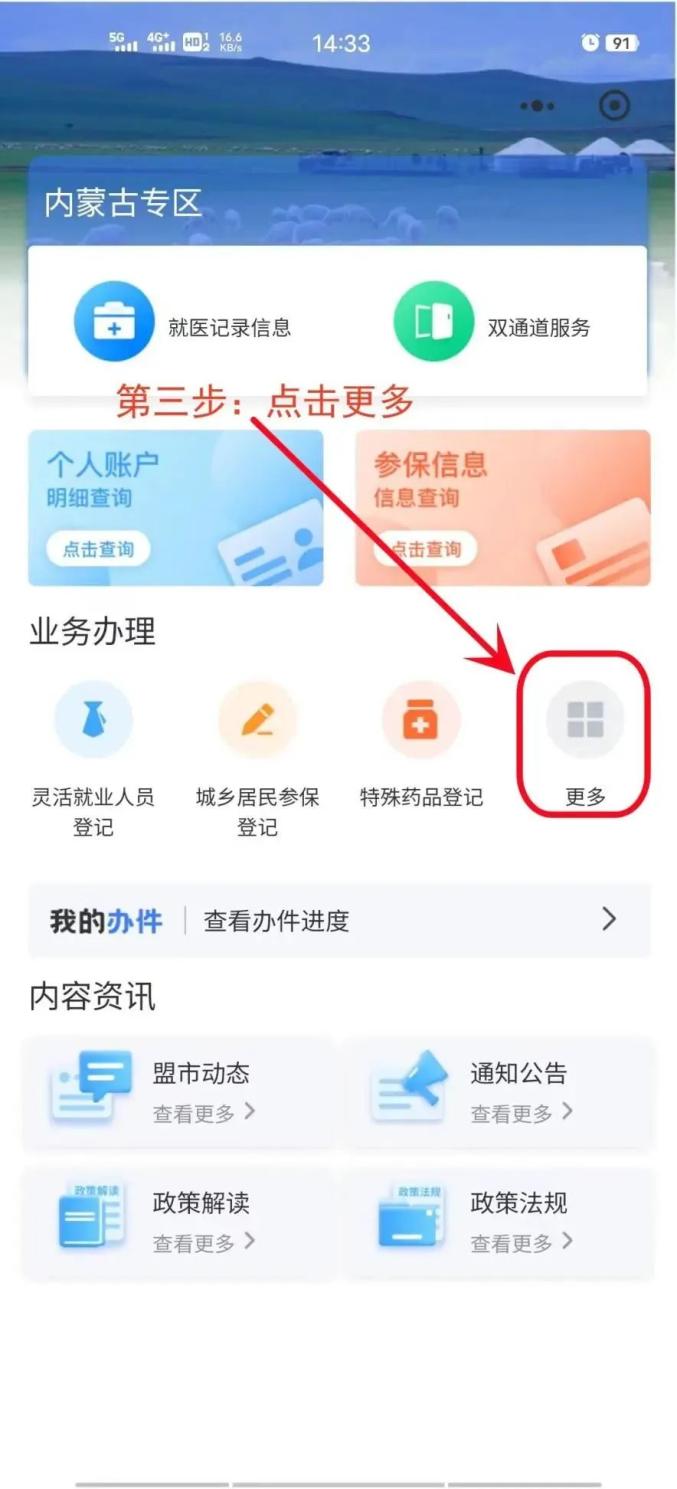Screen dimensions: 677x1489
Task: View 我的办件 progress row
Action: [339, 920]
